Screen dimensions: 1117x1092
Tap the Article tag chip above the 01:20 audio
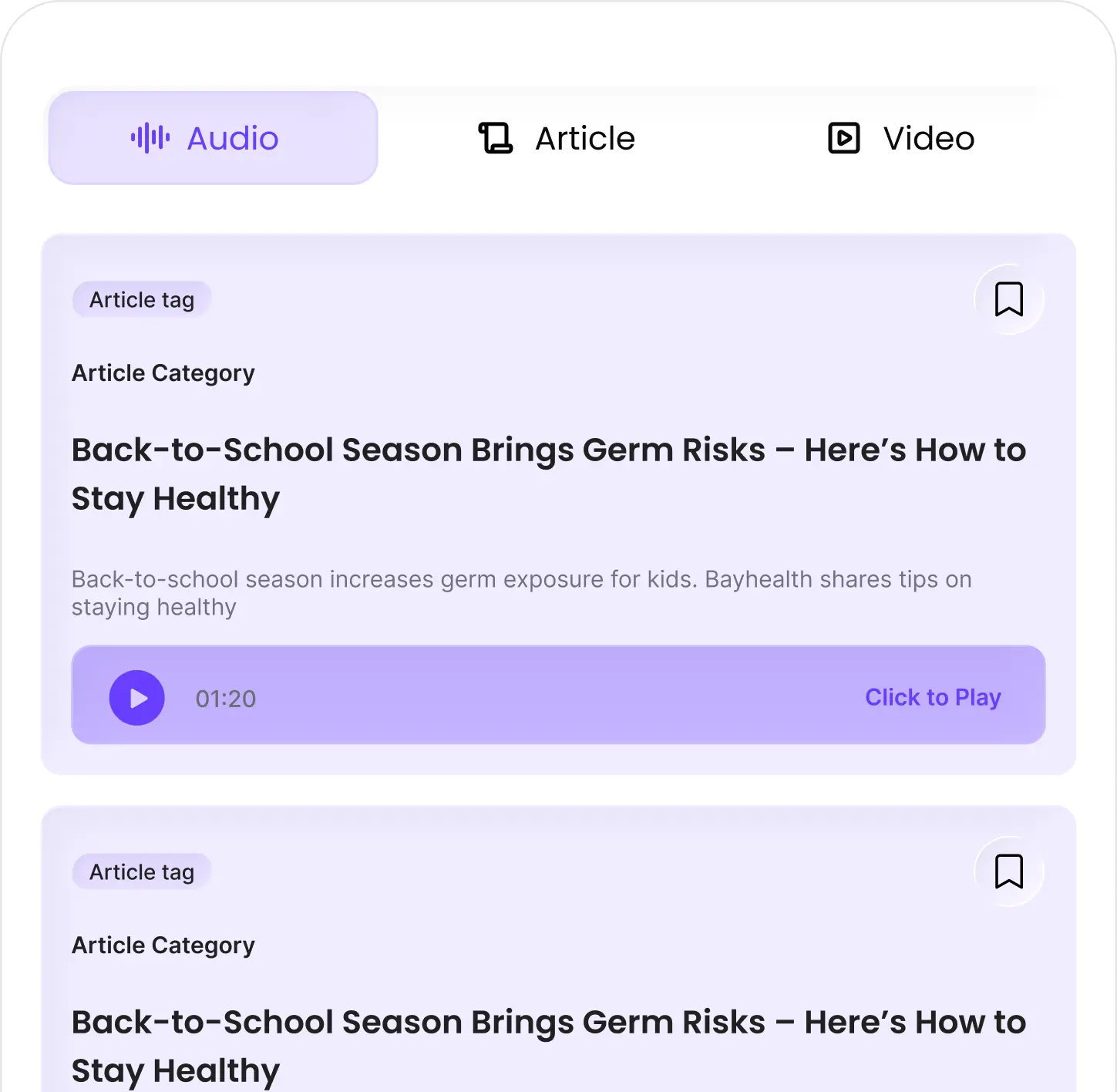coord(142,300)
